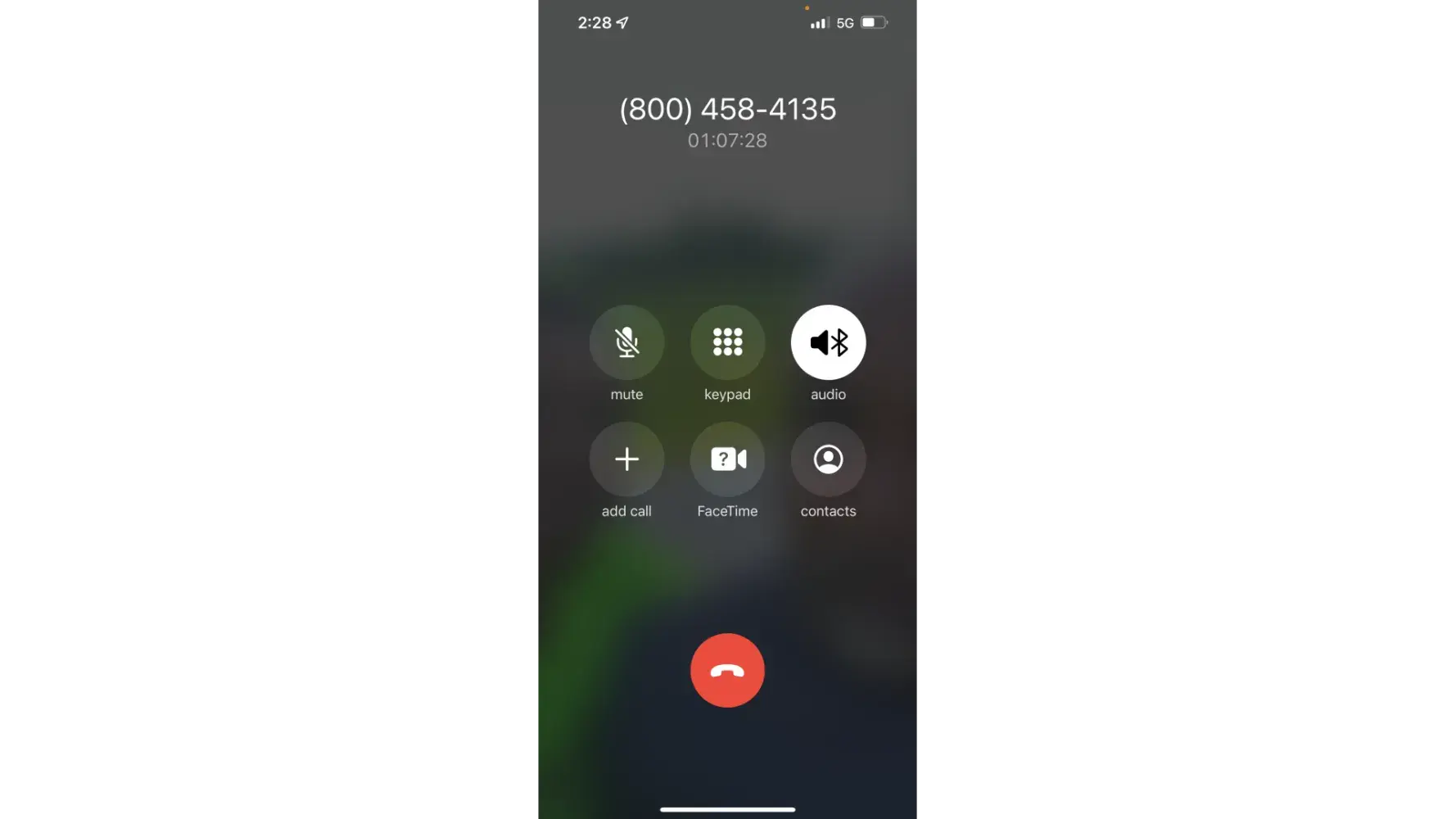Viewport: 1456px width, 819px height.
Task: Switch to FaceTime video
Action: click(x=727, y=459)
